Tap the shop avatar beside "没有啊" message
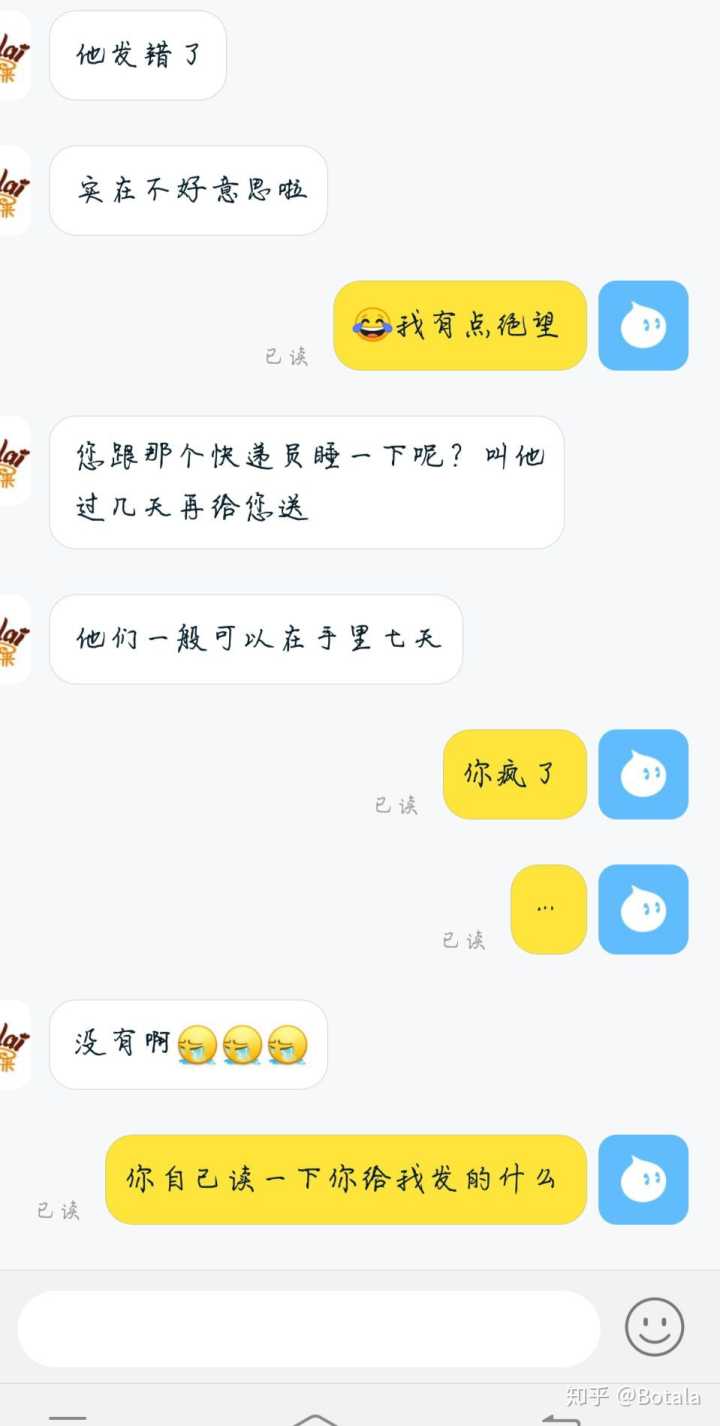Screen dimensions: 720x1426 tap(13, 1045)
